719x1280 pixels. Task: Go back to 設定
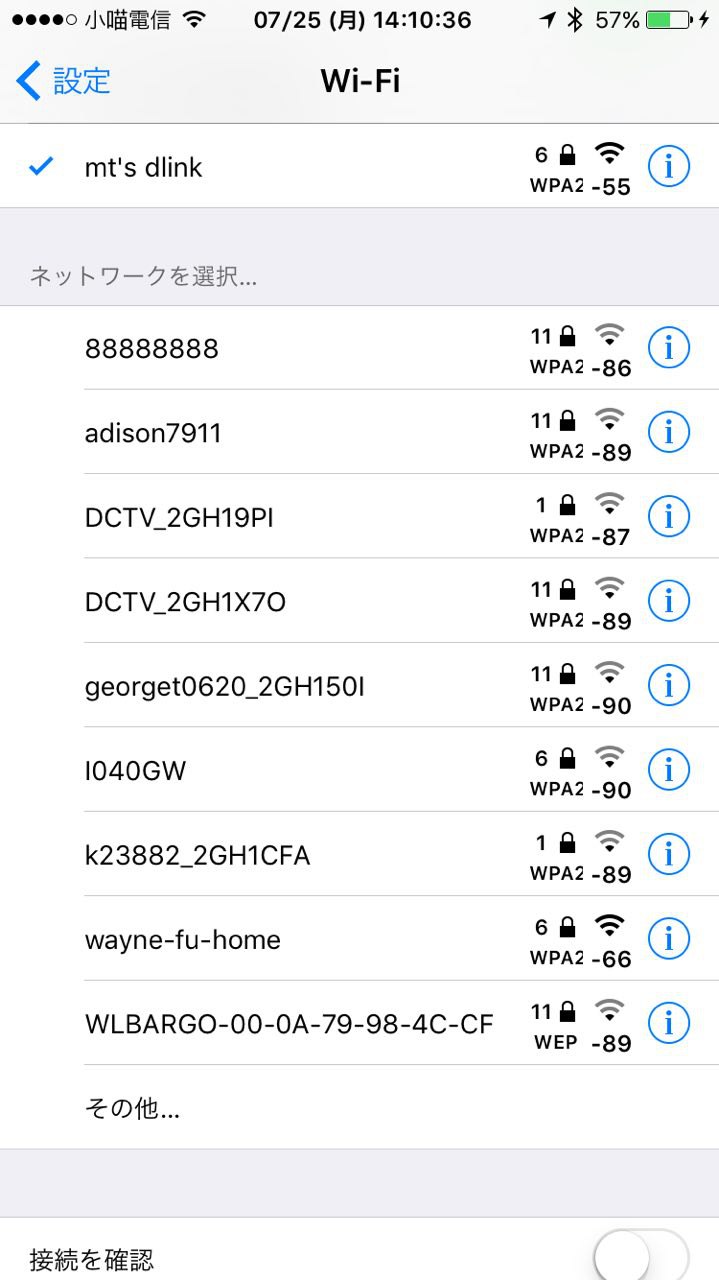coord(64,80)
